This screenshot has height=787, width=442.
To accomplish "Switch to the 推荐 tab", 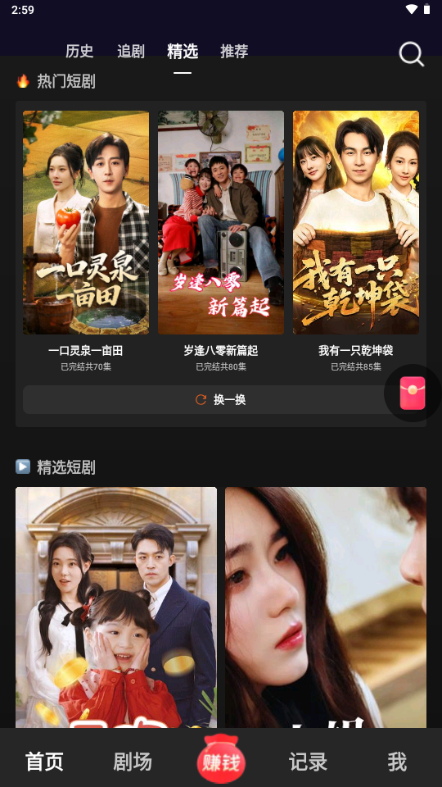I will [x=234, y=51].
